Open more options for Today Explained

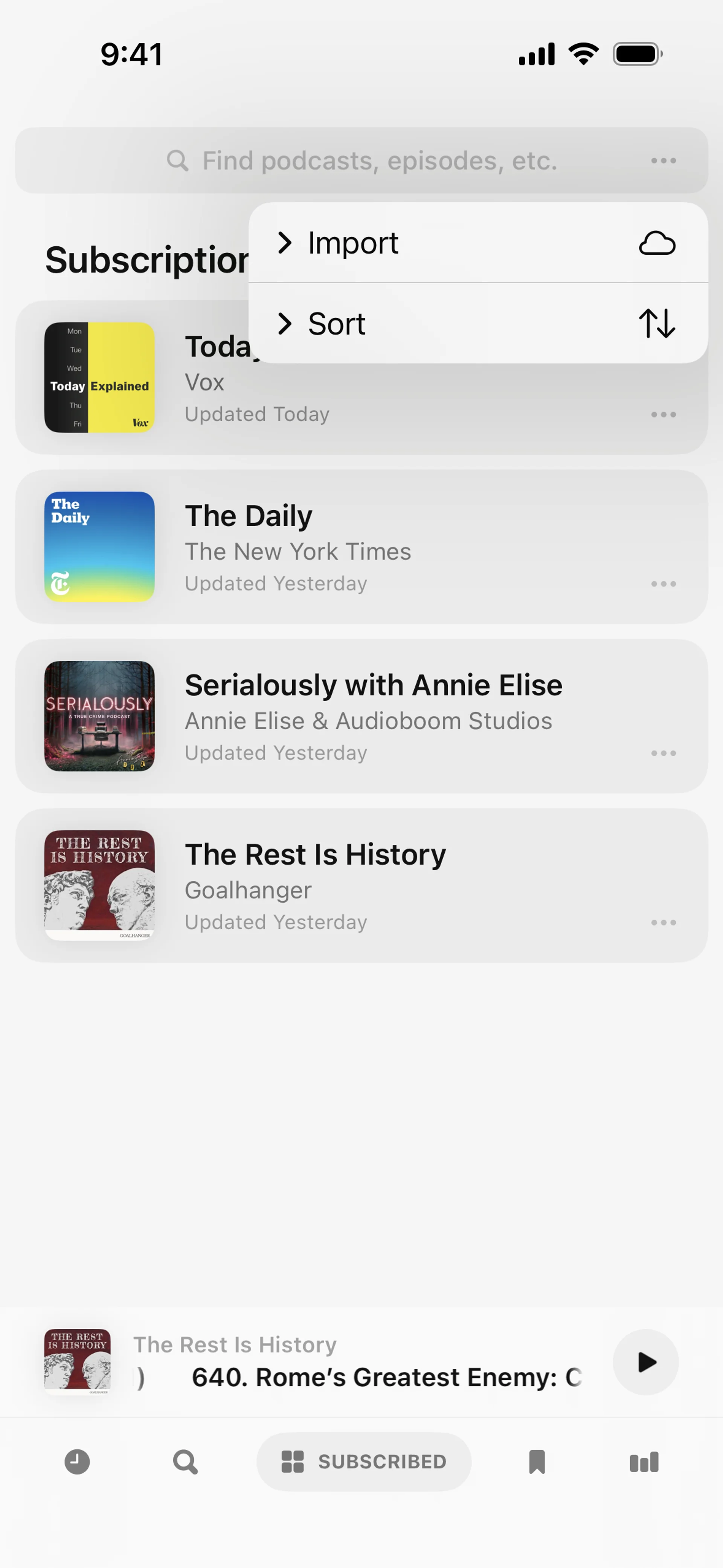663,414
